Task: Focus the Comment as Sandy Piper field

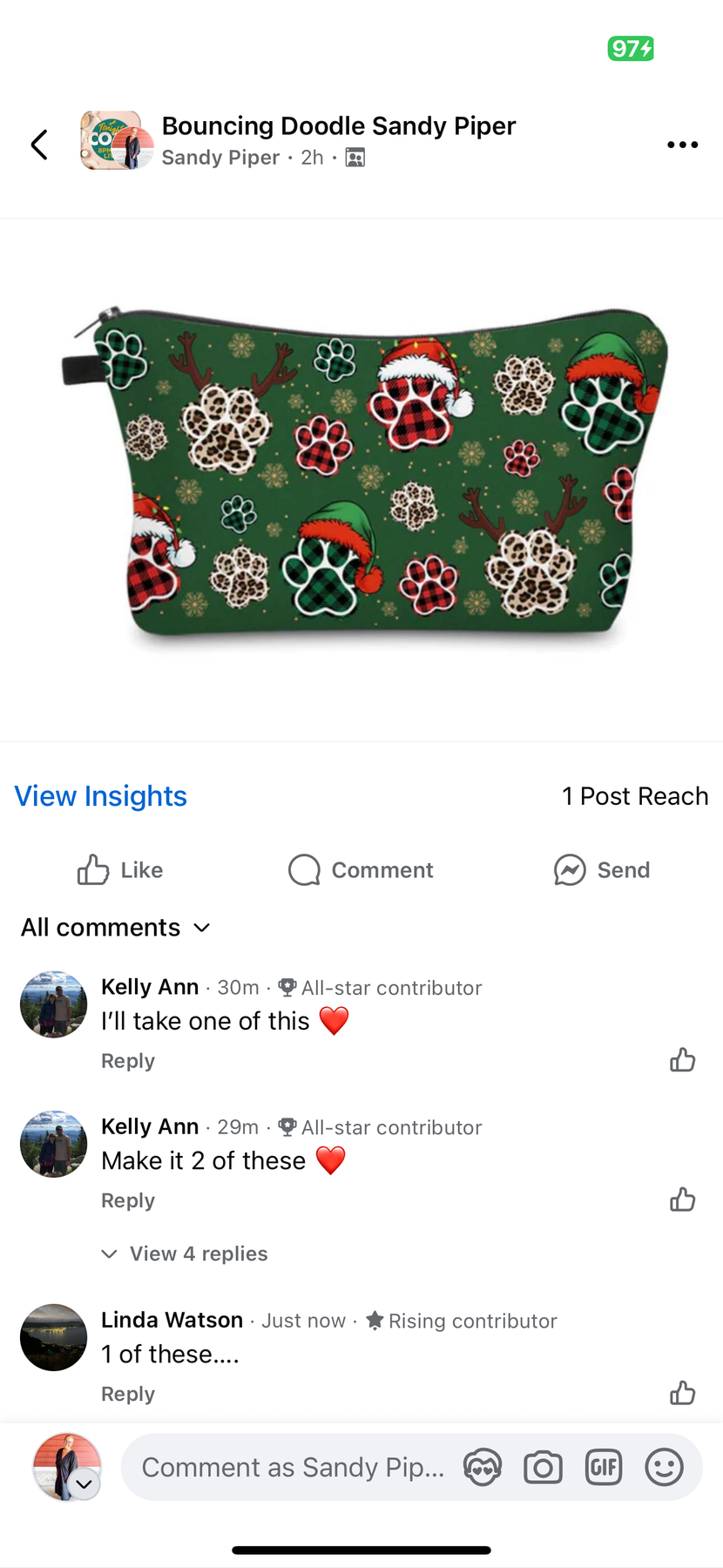Action: point(293,1468)
